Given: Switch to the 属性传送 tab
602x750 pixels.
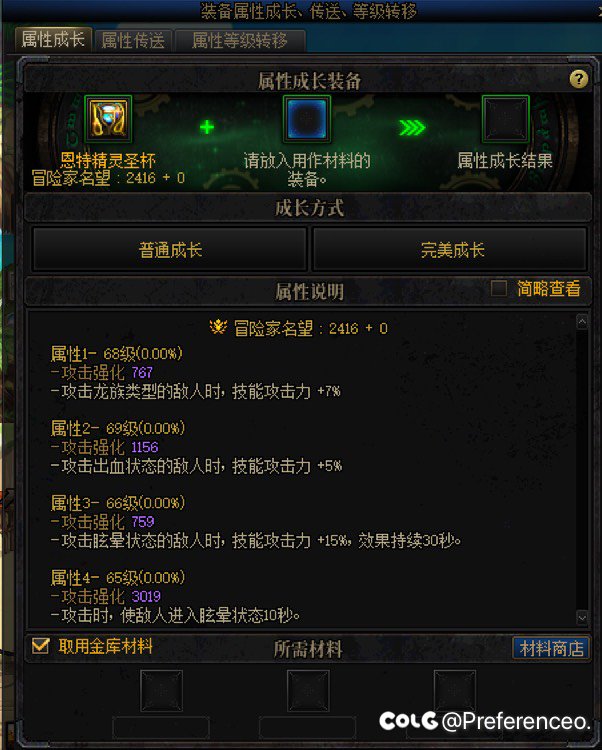Looking at the screenshot, I should 133,41.
